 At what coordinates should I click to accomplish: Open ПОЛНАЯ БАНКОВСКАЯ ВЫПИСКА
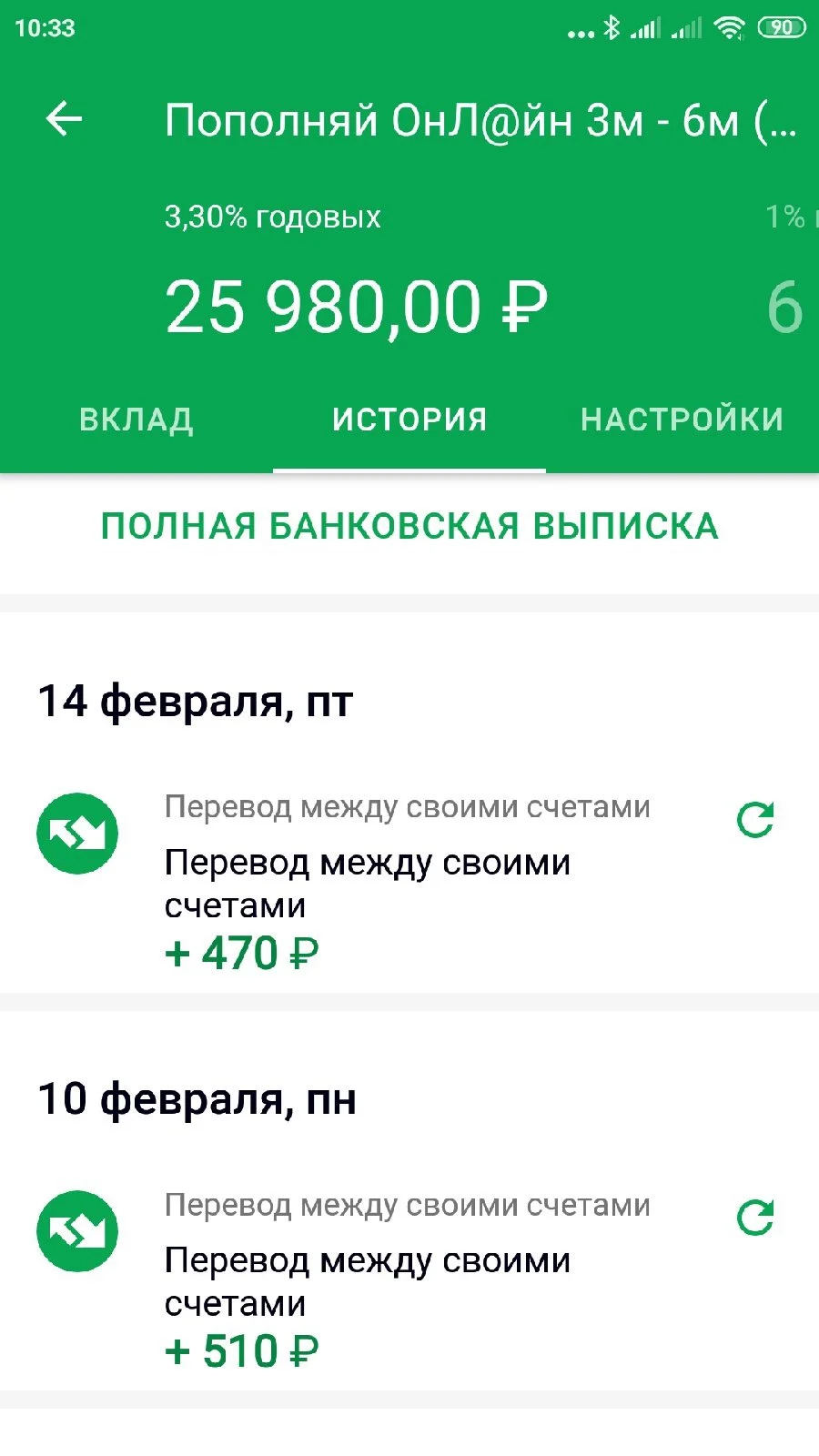(409, 527)
